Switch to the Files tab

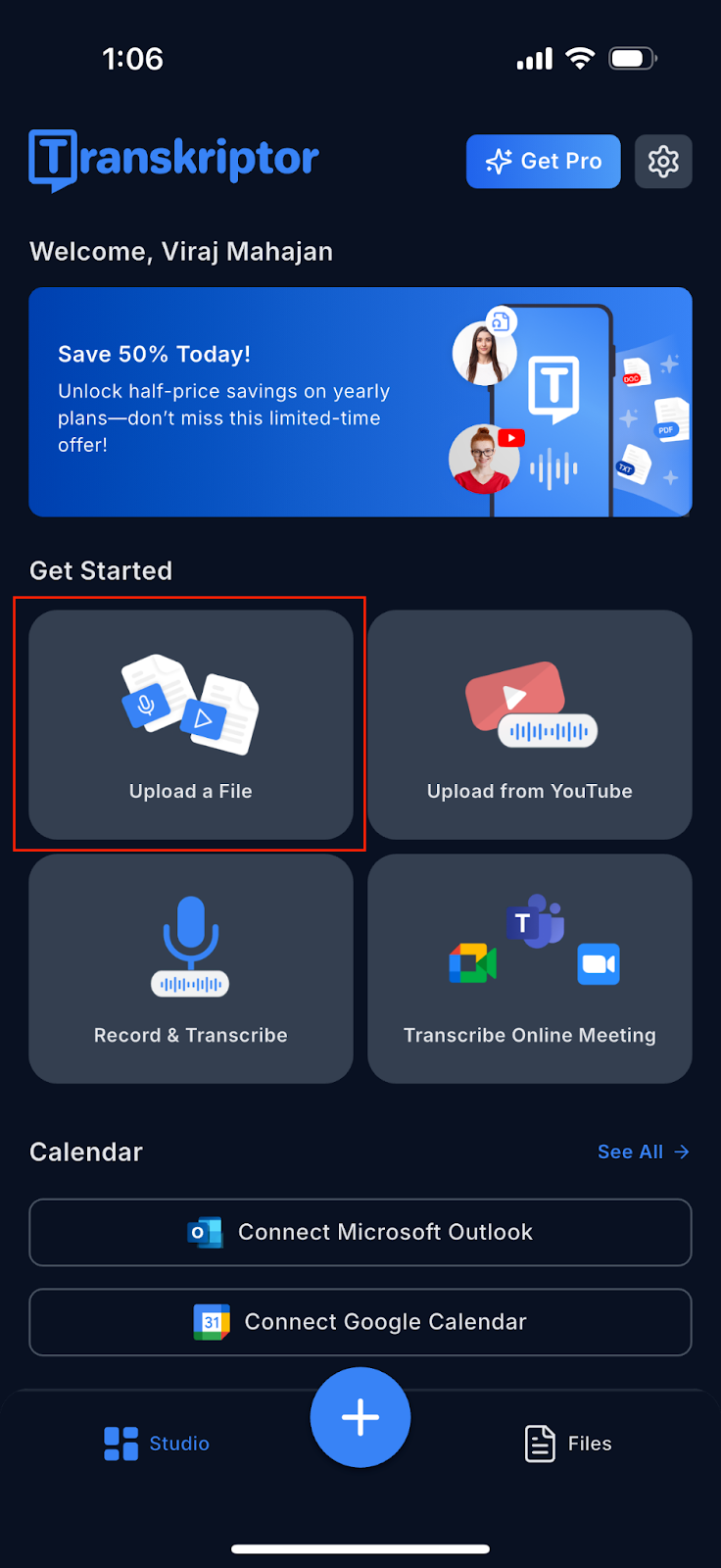tap(568, 1444)
